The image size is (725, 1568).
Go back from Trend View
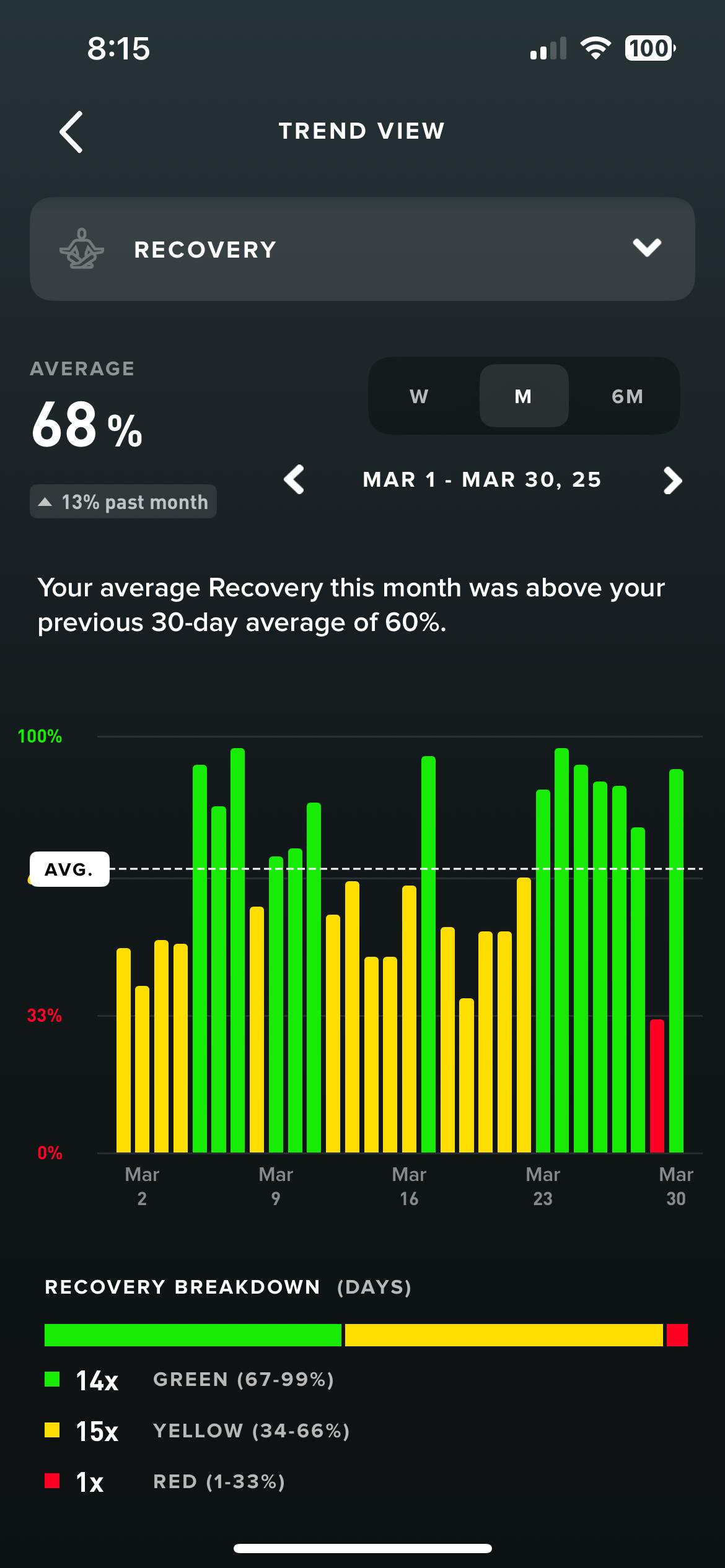click(71, 132)
